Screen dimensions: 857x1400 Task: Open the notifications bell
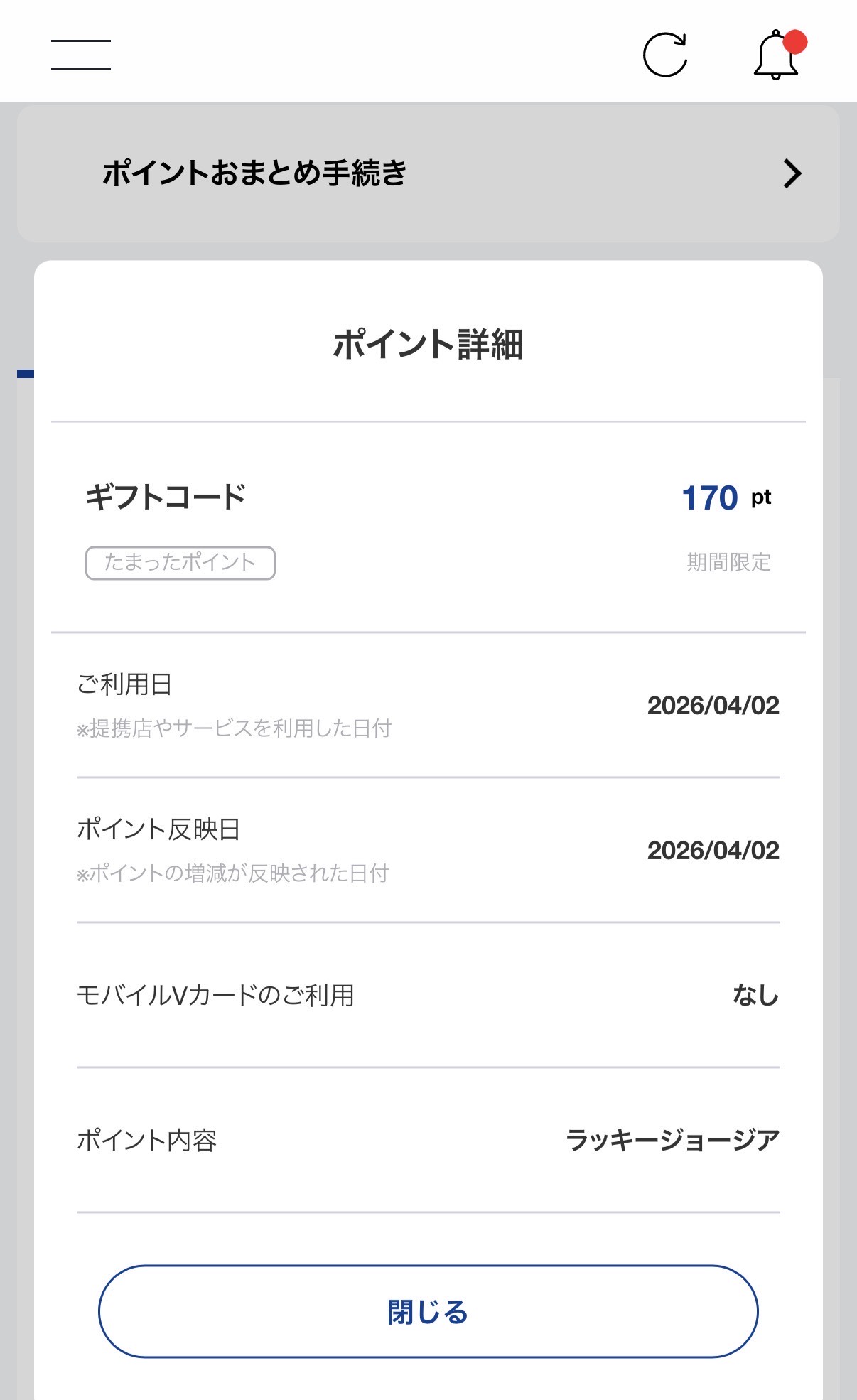776,55
